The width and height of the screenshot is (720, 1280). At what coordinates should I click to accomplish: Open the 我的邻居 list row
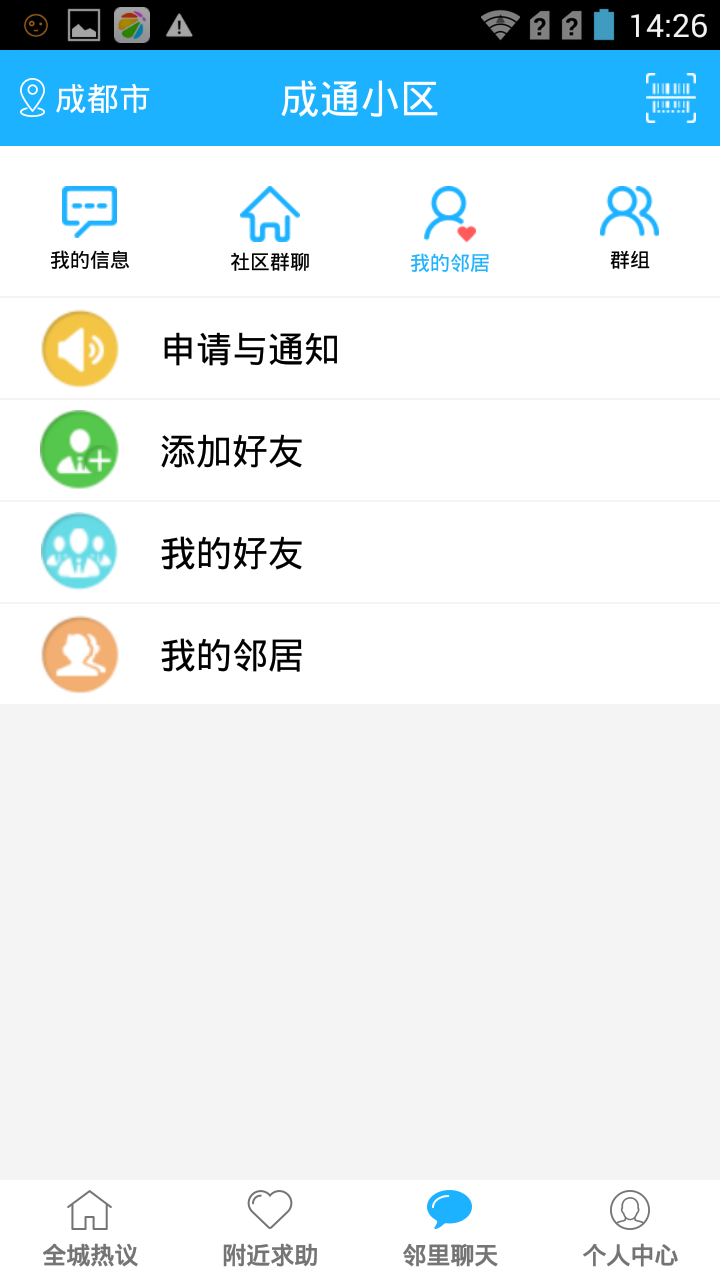[360, 655]
